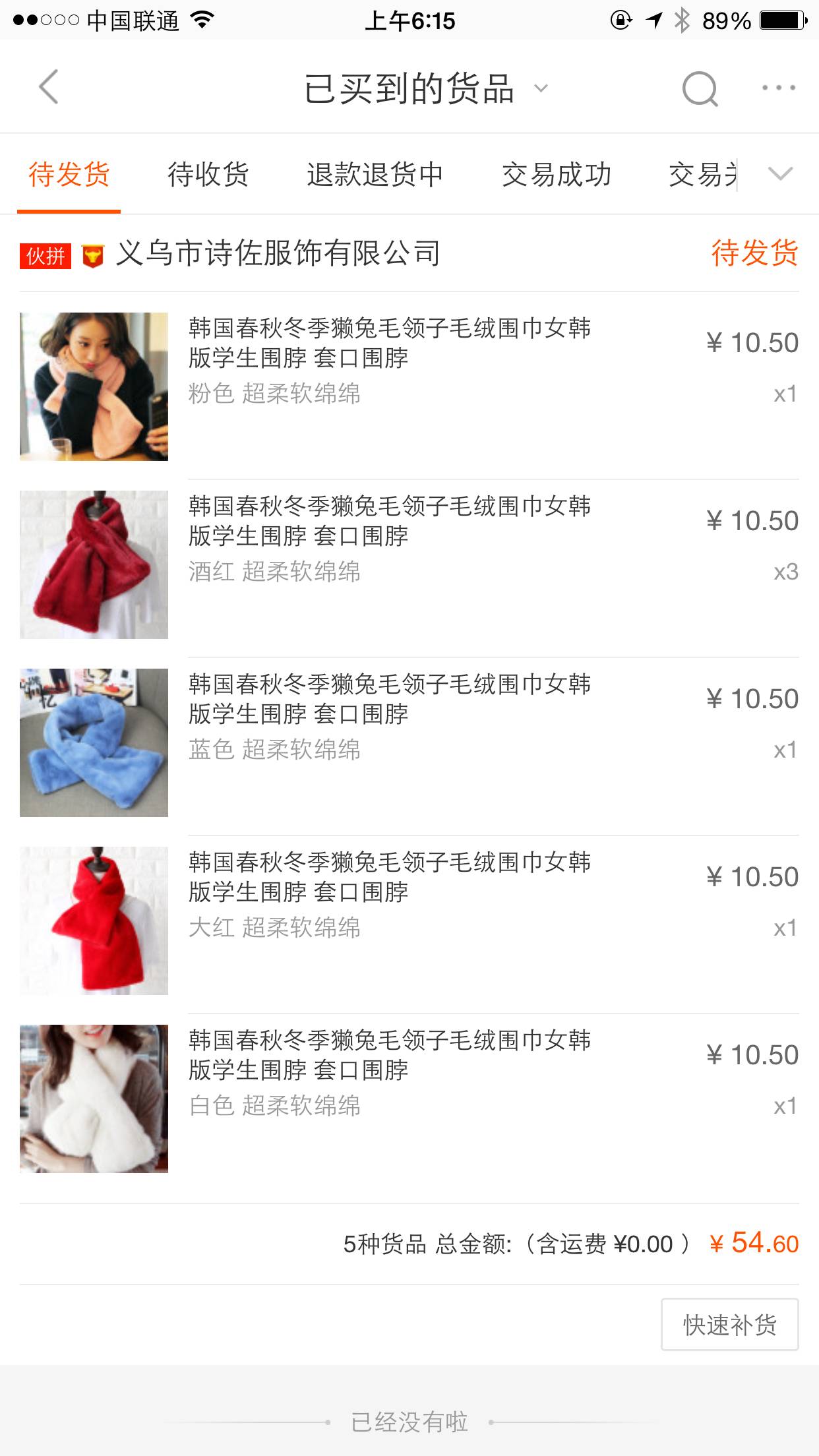
Task: Expand the full list of order tabs
Action: 779,174
